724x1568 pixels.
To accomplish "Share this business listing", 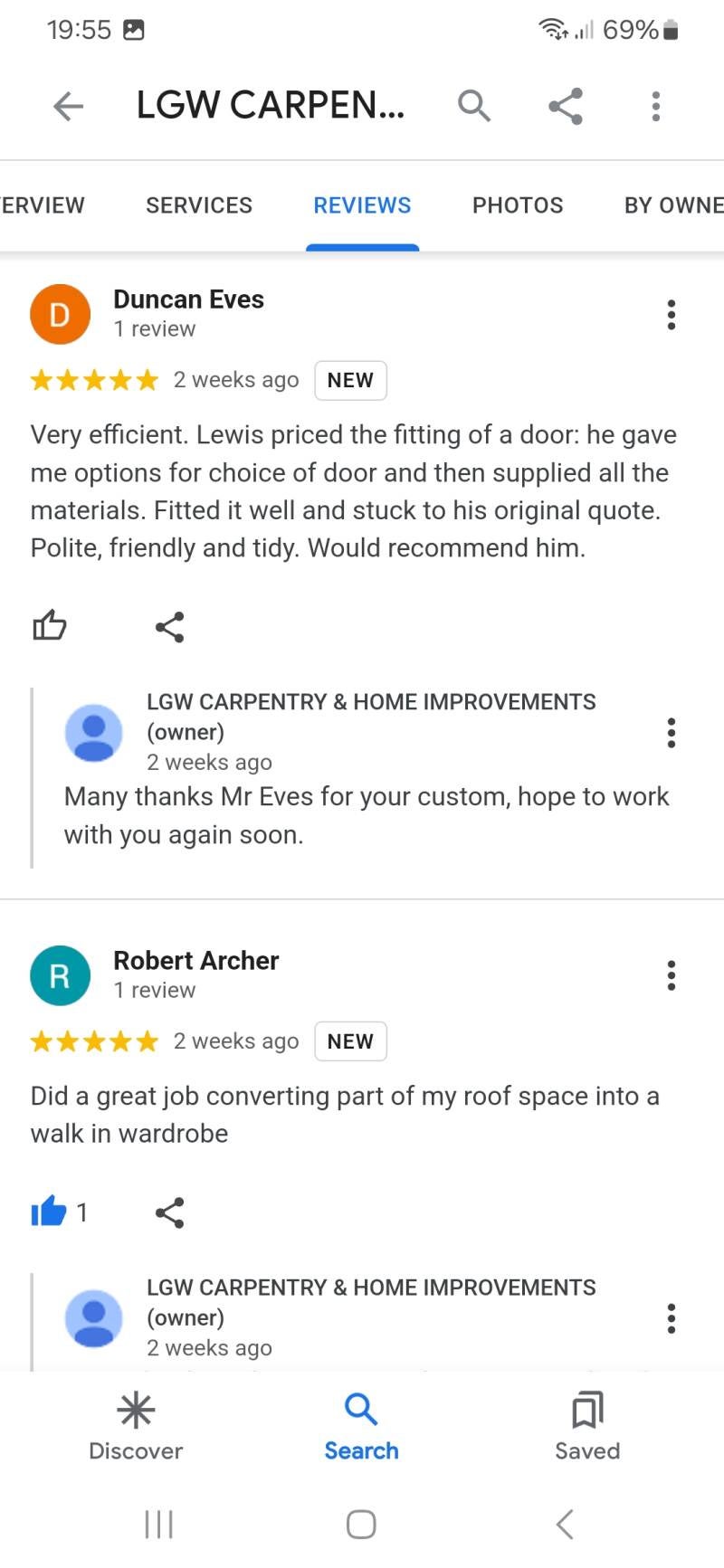I will (x=566, y=106).
